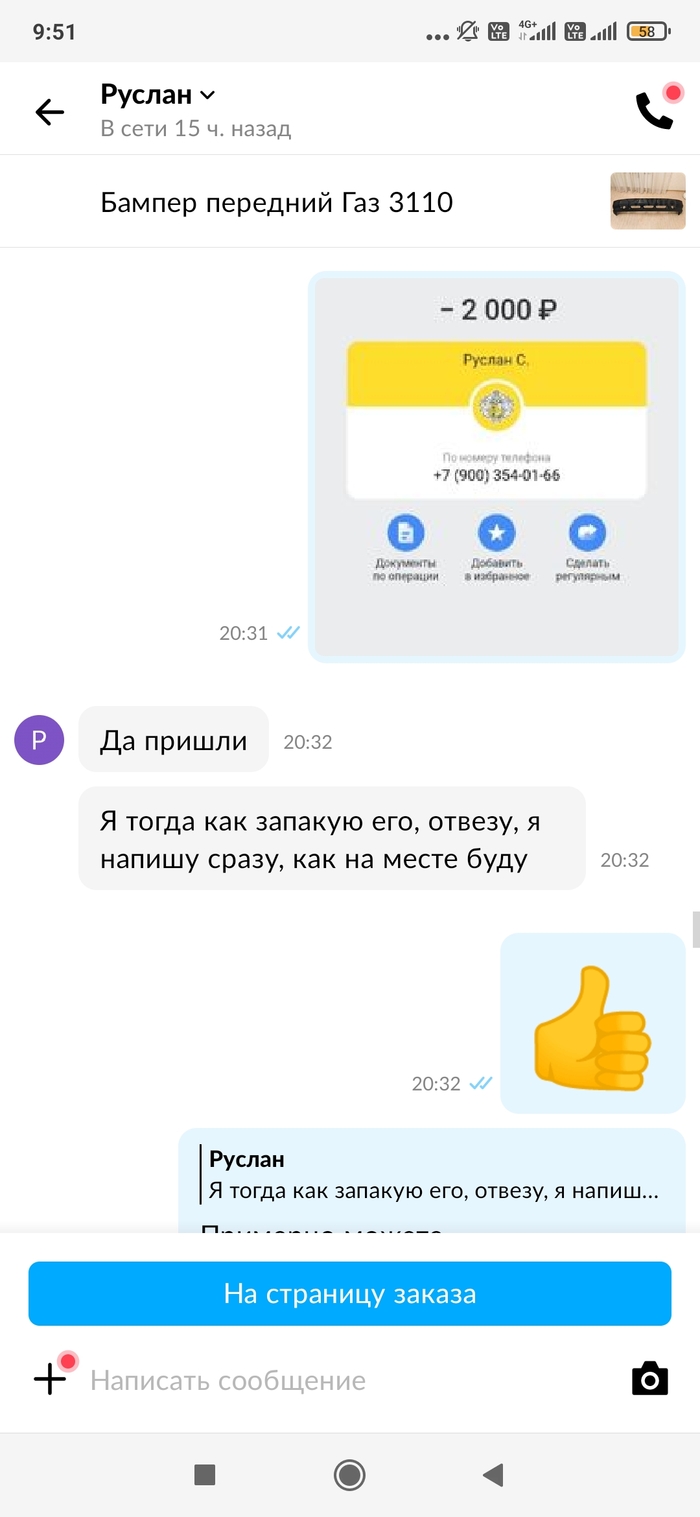
Task: Open Руслан's avatar profile
Action: (x=39, y=740)
